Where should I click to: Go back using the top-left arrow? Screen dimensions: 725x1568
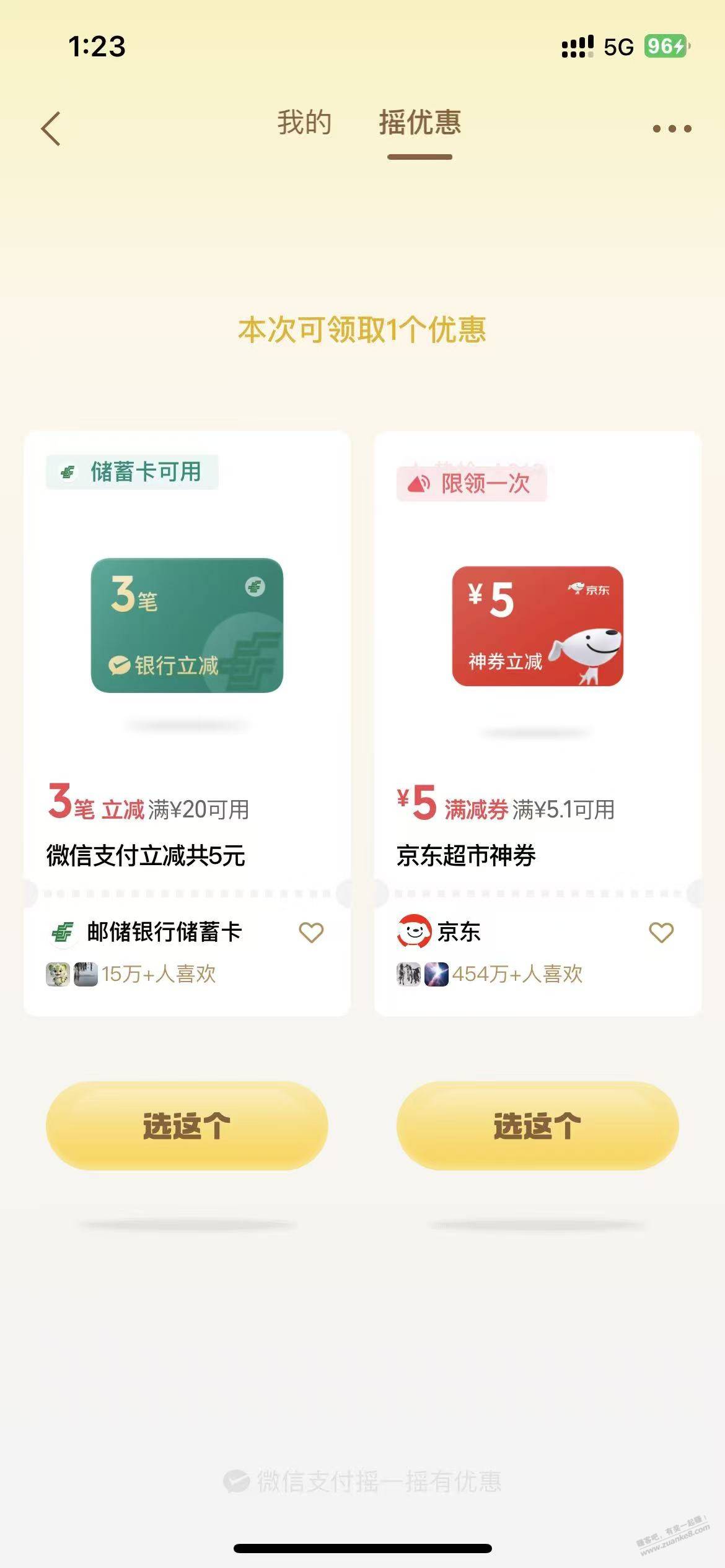[x=51, y=128]
